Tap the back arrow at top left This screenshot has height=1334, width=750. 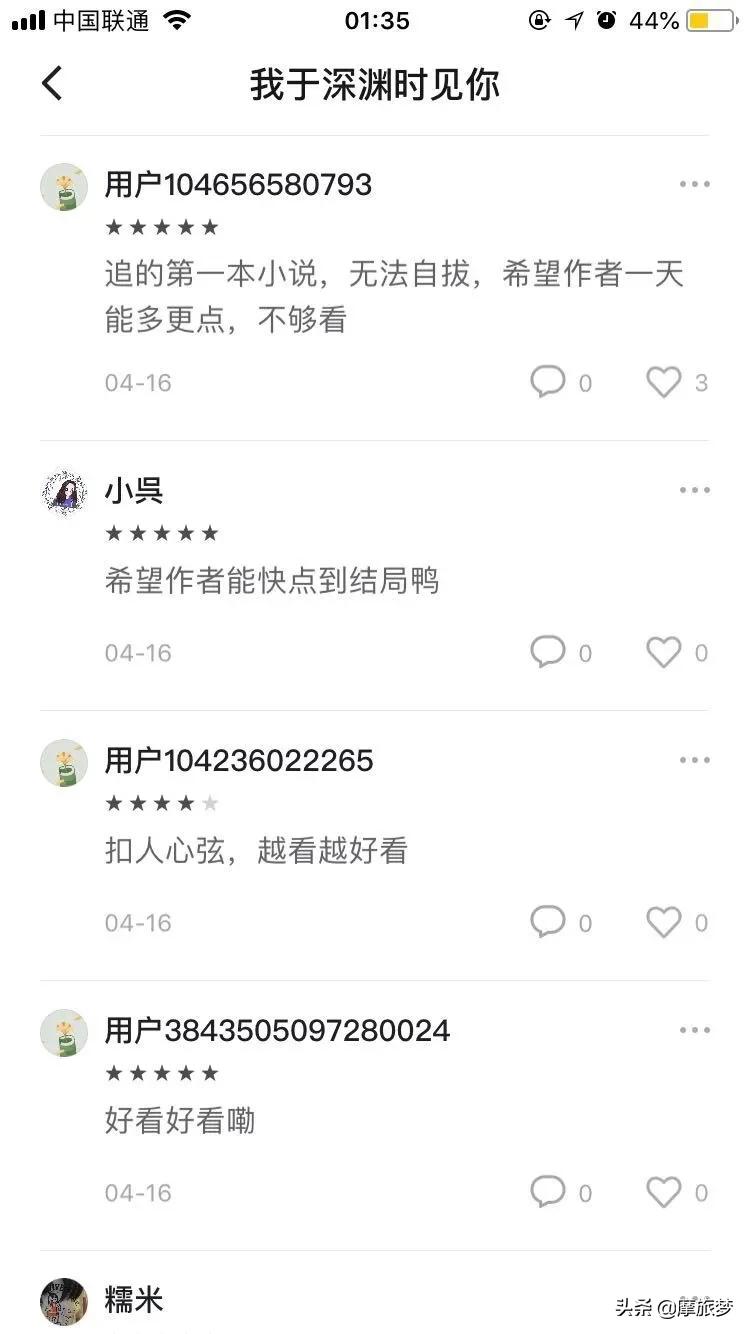click(x=52, y=84)
